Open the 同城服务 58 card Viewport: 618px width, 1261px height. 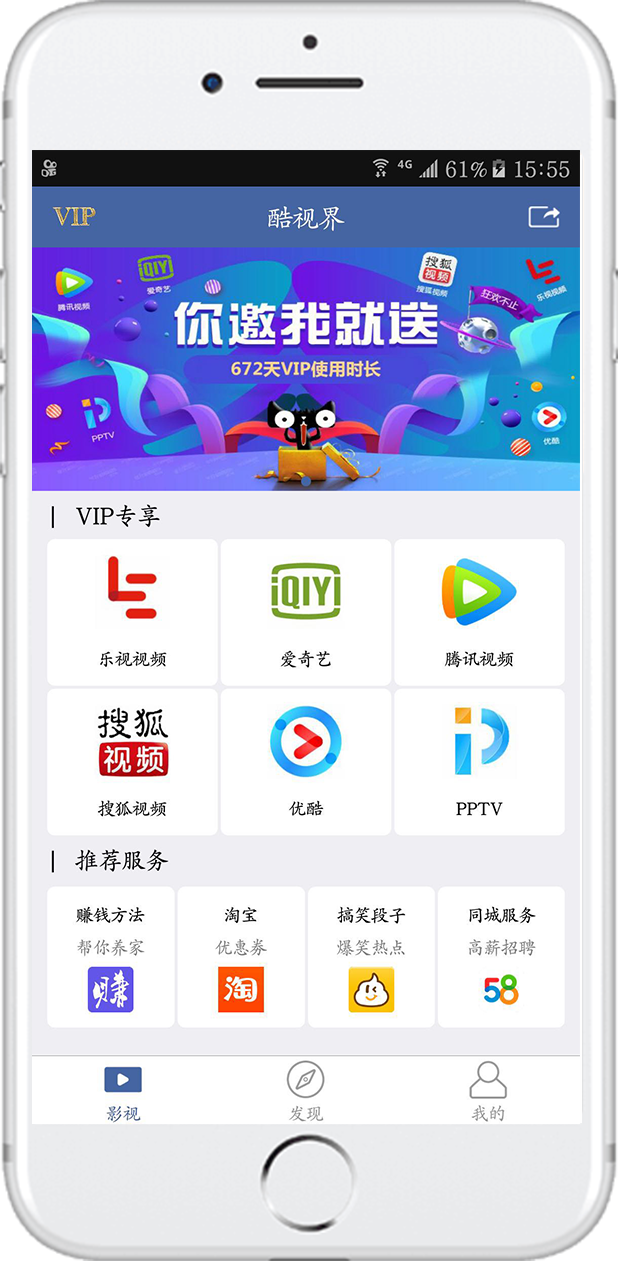(501, 956)
